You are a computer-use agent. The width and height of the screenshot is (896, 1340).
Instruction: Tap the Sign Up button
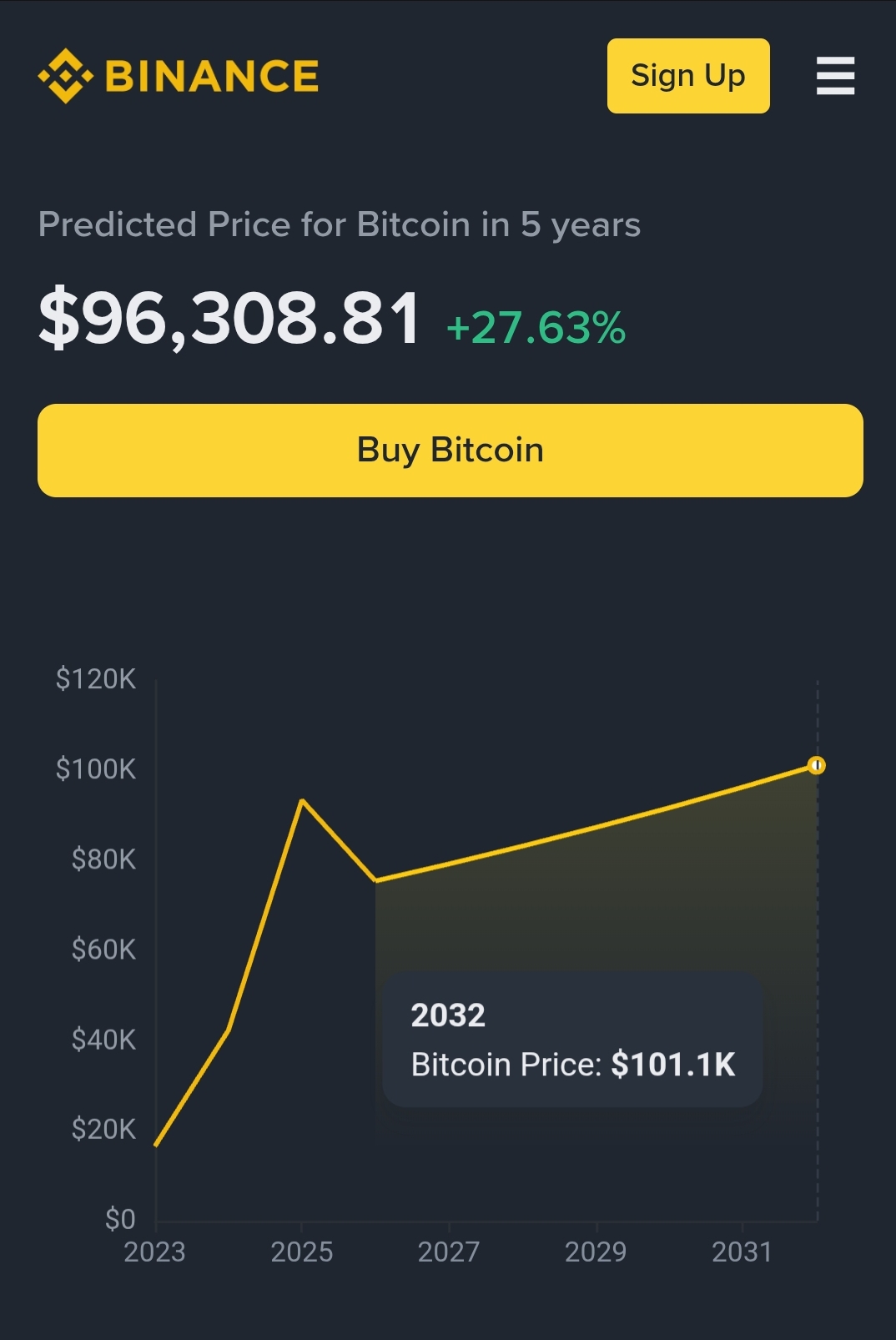point(687,76)
